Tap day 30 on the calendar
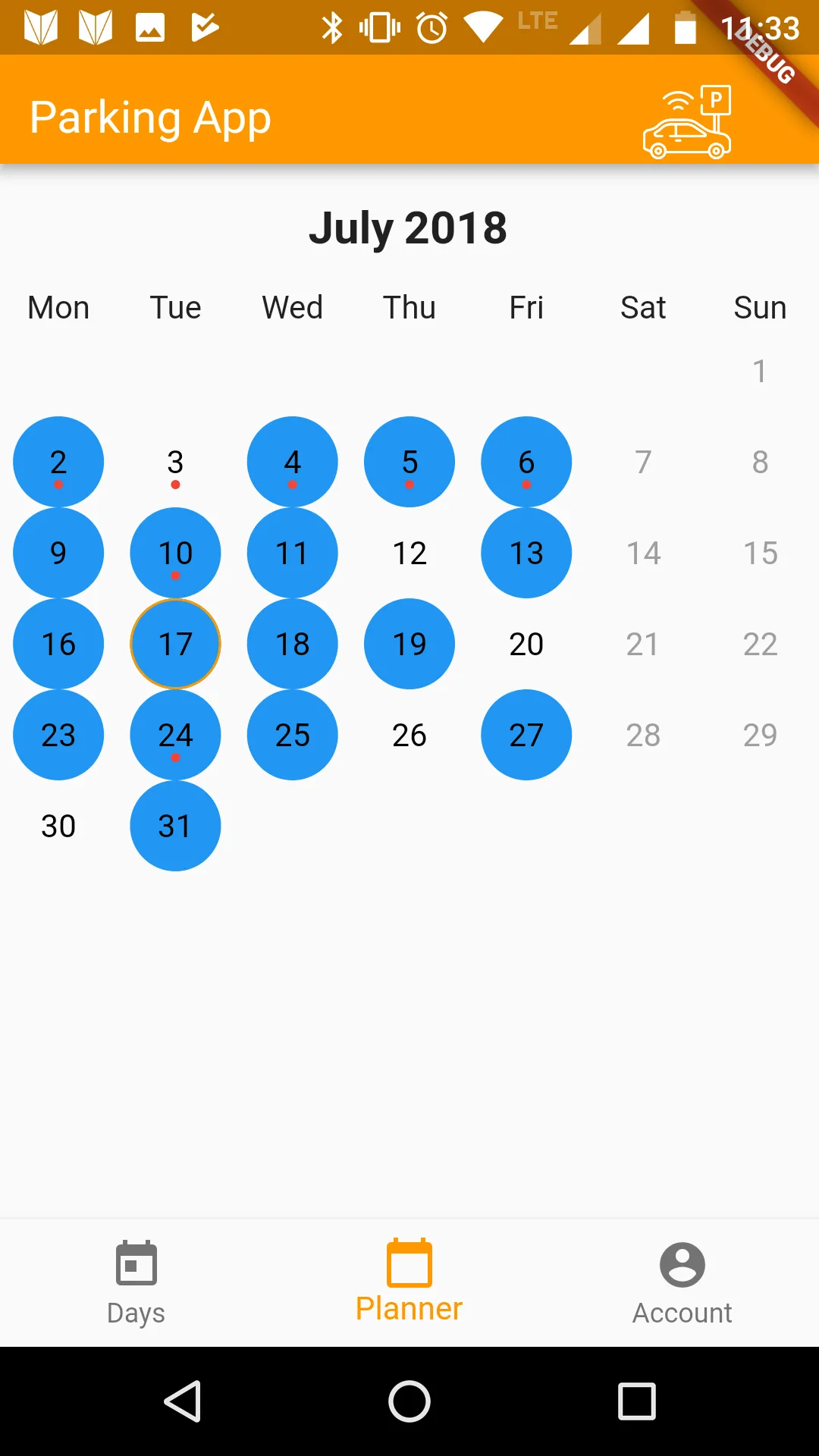Image resolution: width=819 pixels, height=1456 pixels. pos(58,826)
